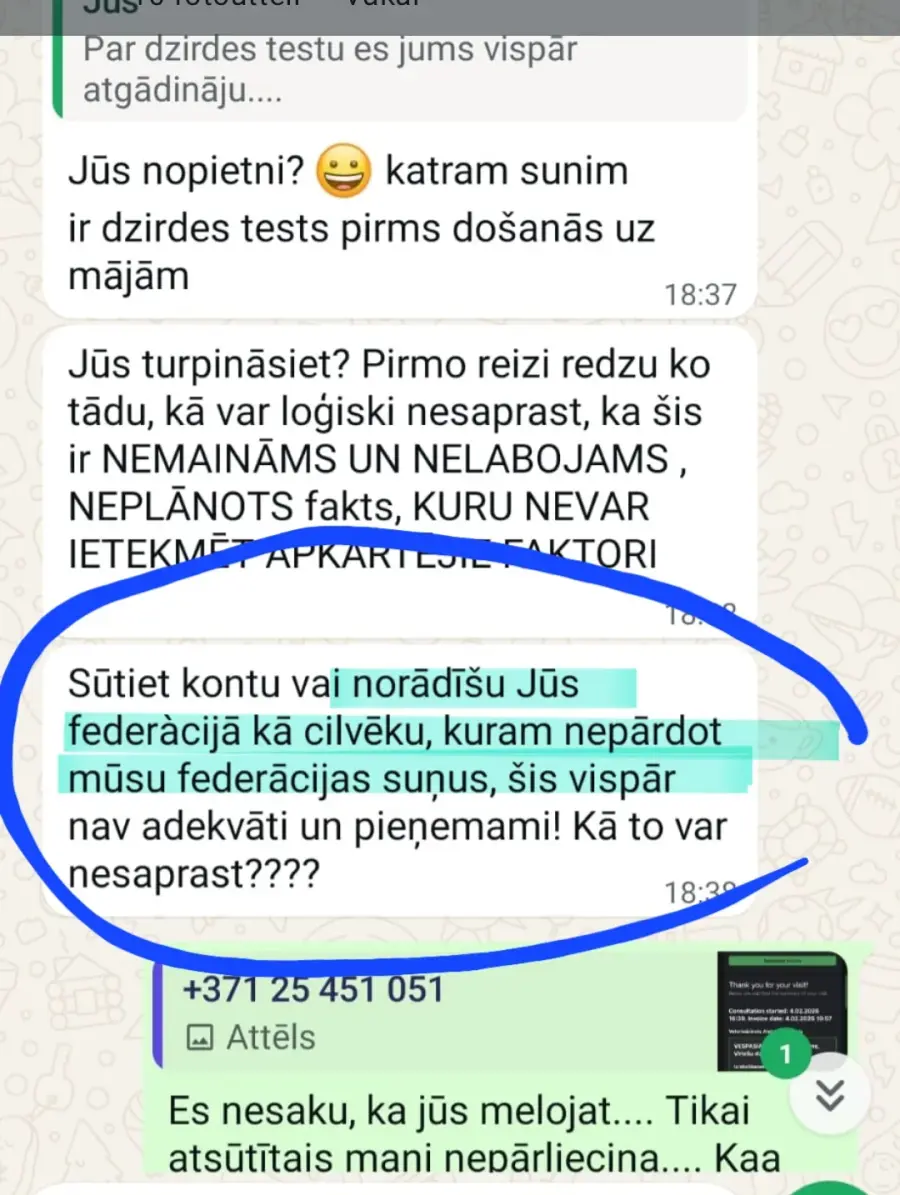900x1195 pixels.
Task: Jump to latest messages with the down arrow
Action: tap(829, 1097)
